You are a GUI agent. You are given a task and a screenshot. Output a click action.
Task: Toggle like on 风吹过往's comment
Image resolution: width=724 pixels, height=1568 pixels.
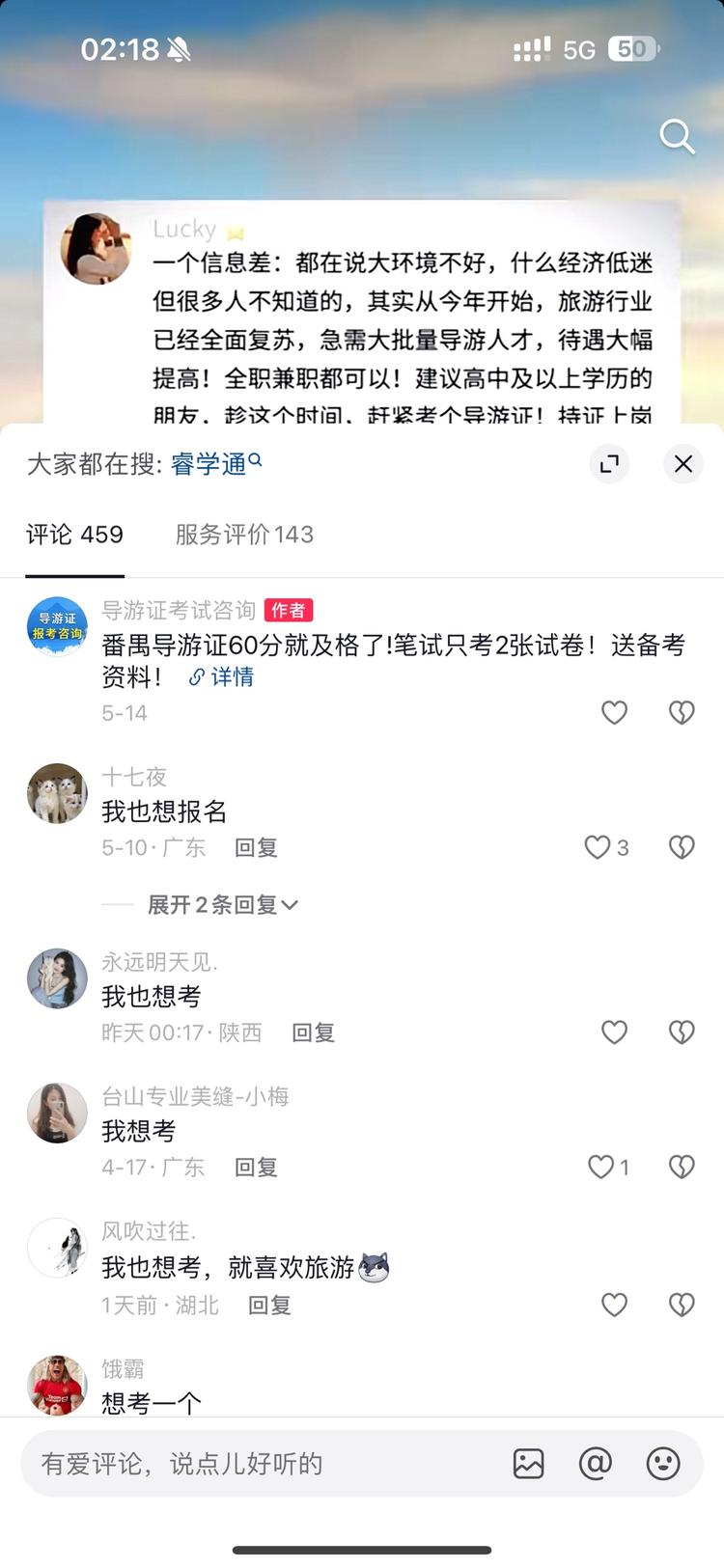(x=615, y=1305)
